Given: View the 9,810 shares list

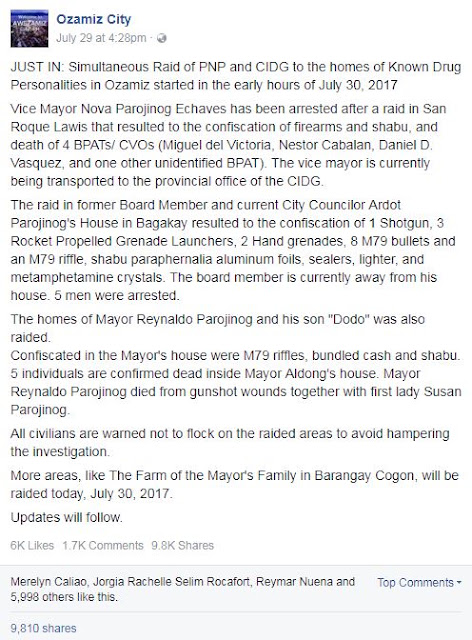Looking at the screenshot, I should (x=44, y=628).
